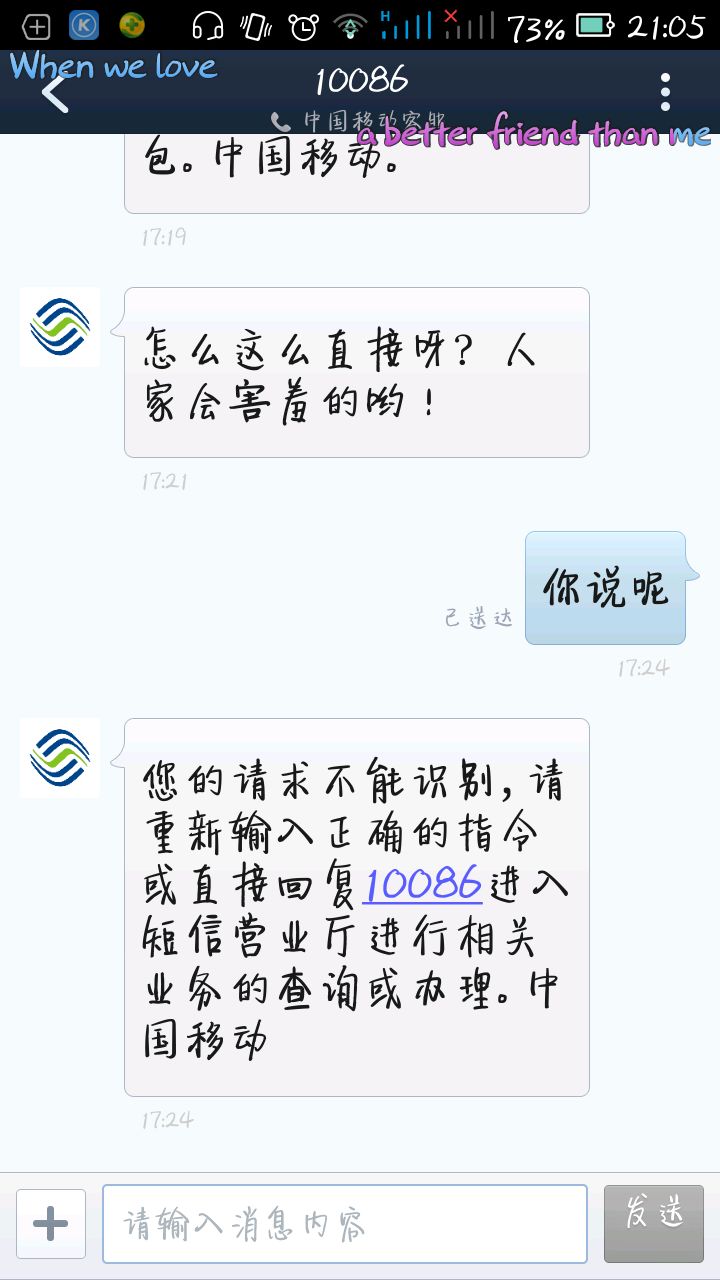Open the three-dot overflow menu
Image resolution: width=720 pixels, height=1280 pixels.
[x=665, y=93]
